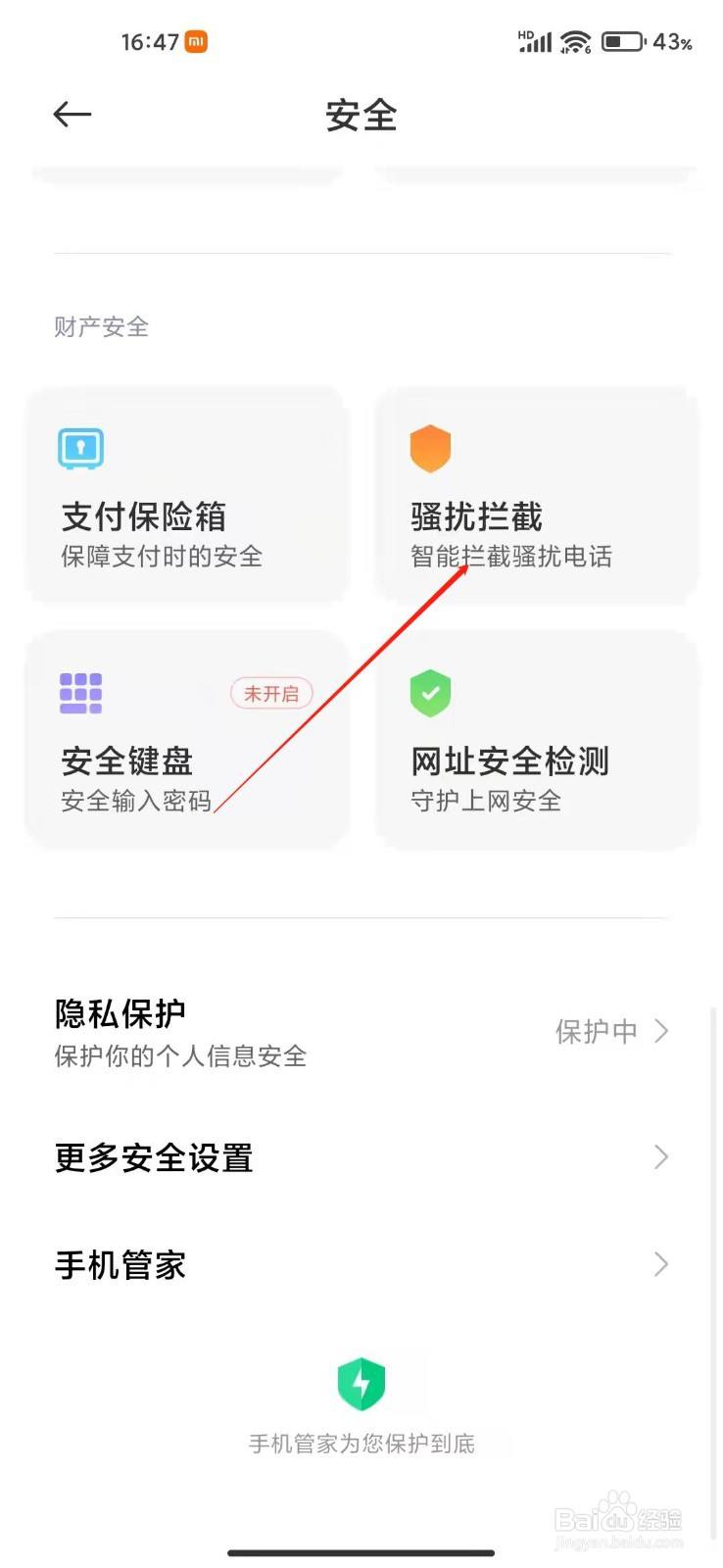Image resolution: width=723 pixels, height=1568 pixels.
Task: Tap the signal strength bars indicator
Action: click(x=534, y=41)
